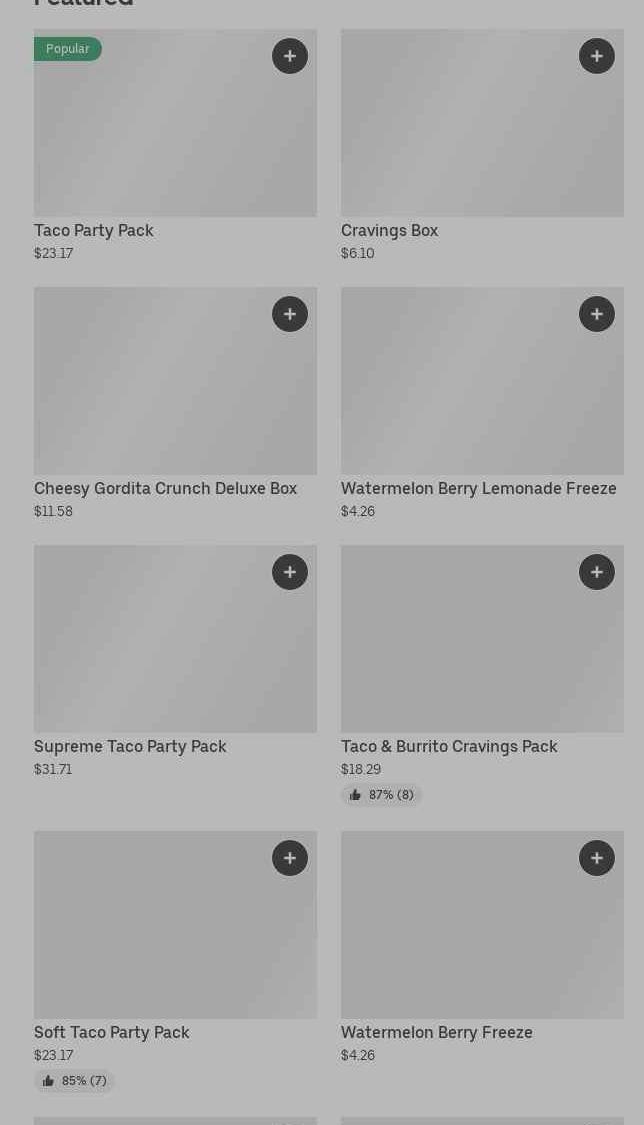Add Cravings Box to cart
This screenshot has width=644, height=1125.
pos(597,56)
